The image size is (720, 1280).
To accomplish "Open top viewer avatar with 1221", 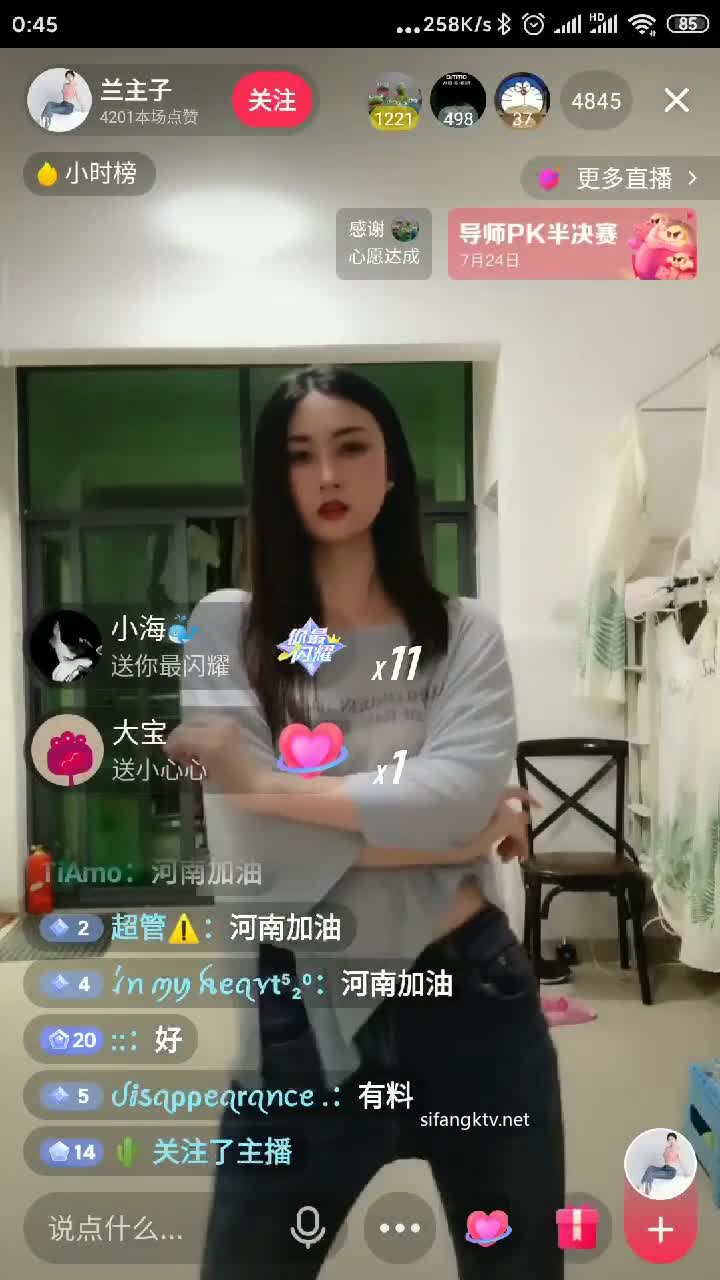I will pyautogui.click(x=394, y=101).
